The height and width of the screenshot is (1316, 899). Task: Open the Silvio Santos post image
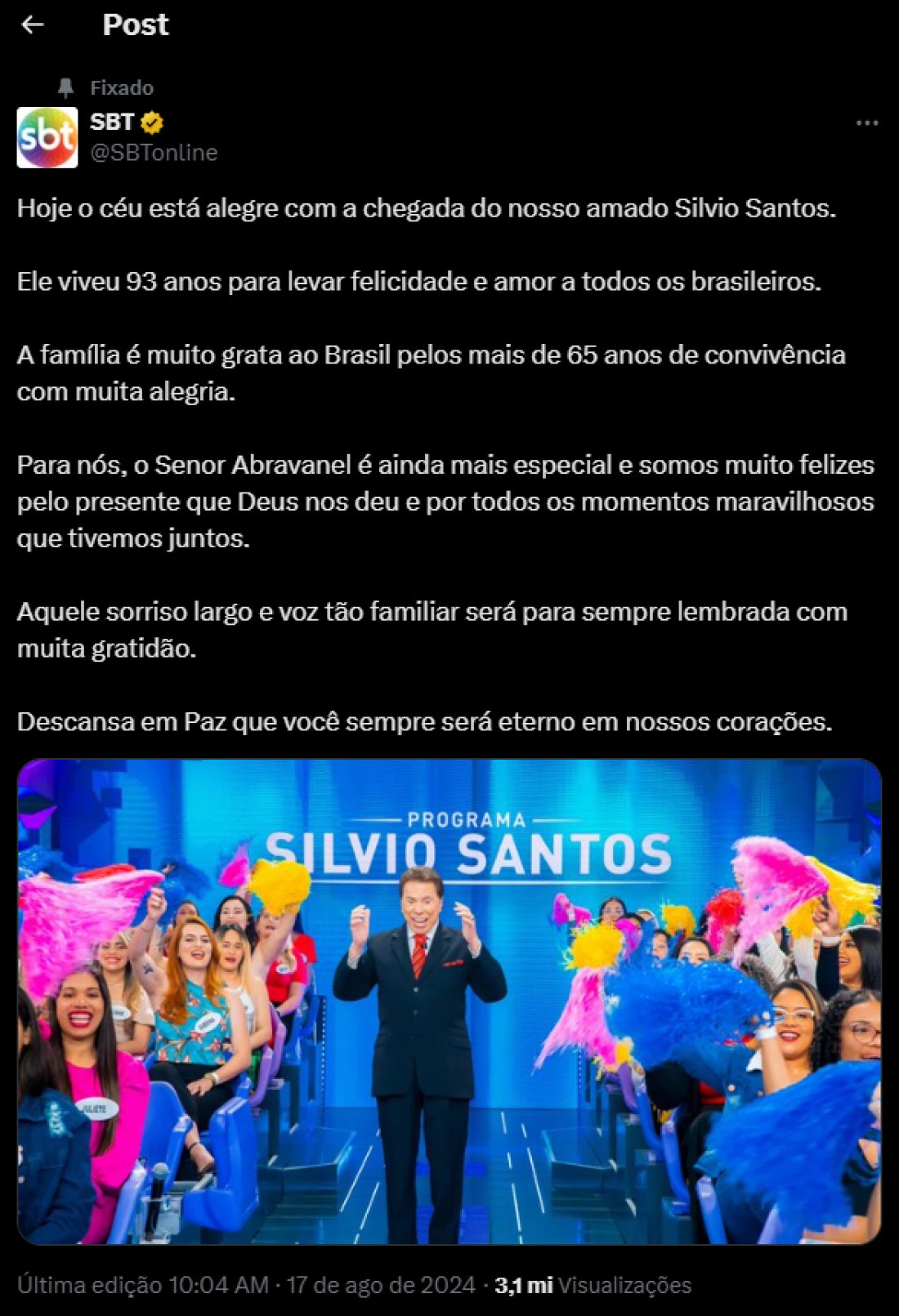tap(449, 1001)
